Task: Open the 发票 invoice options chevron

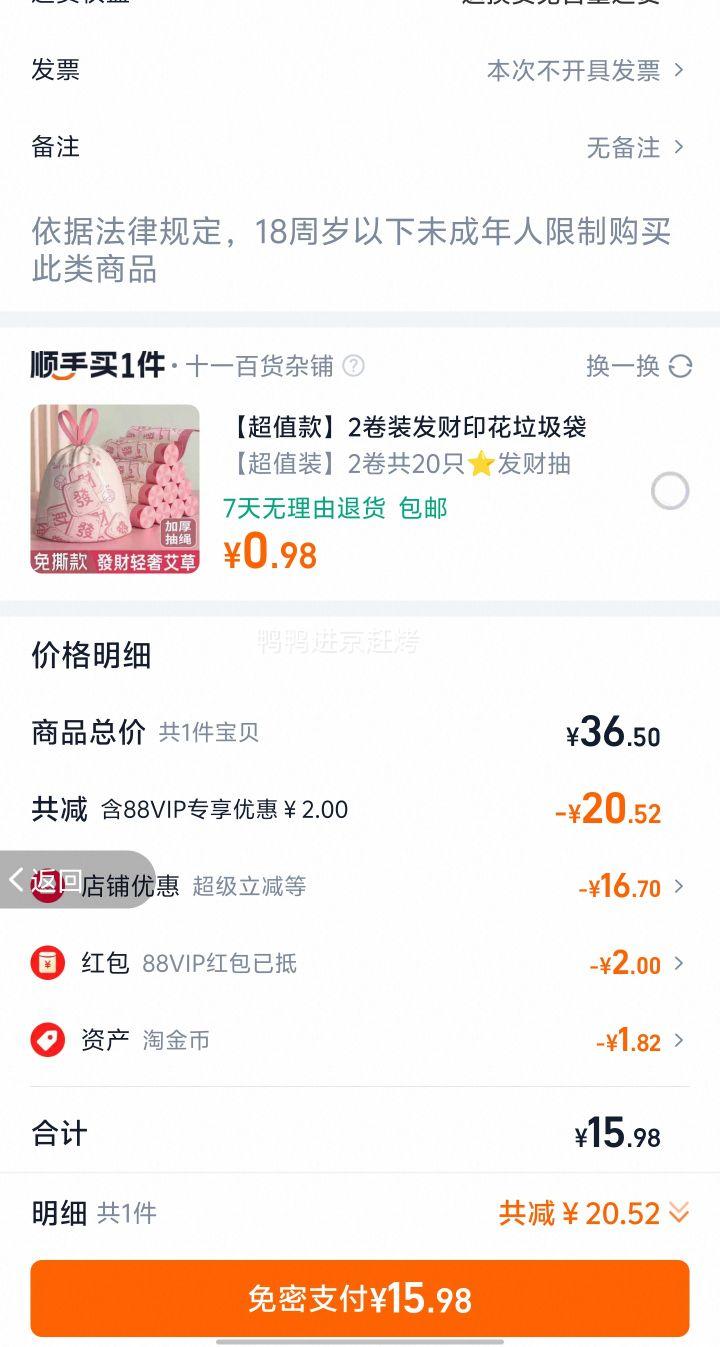Action: click(x=679, y=70)
